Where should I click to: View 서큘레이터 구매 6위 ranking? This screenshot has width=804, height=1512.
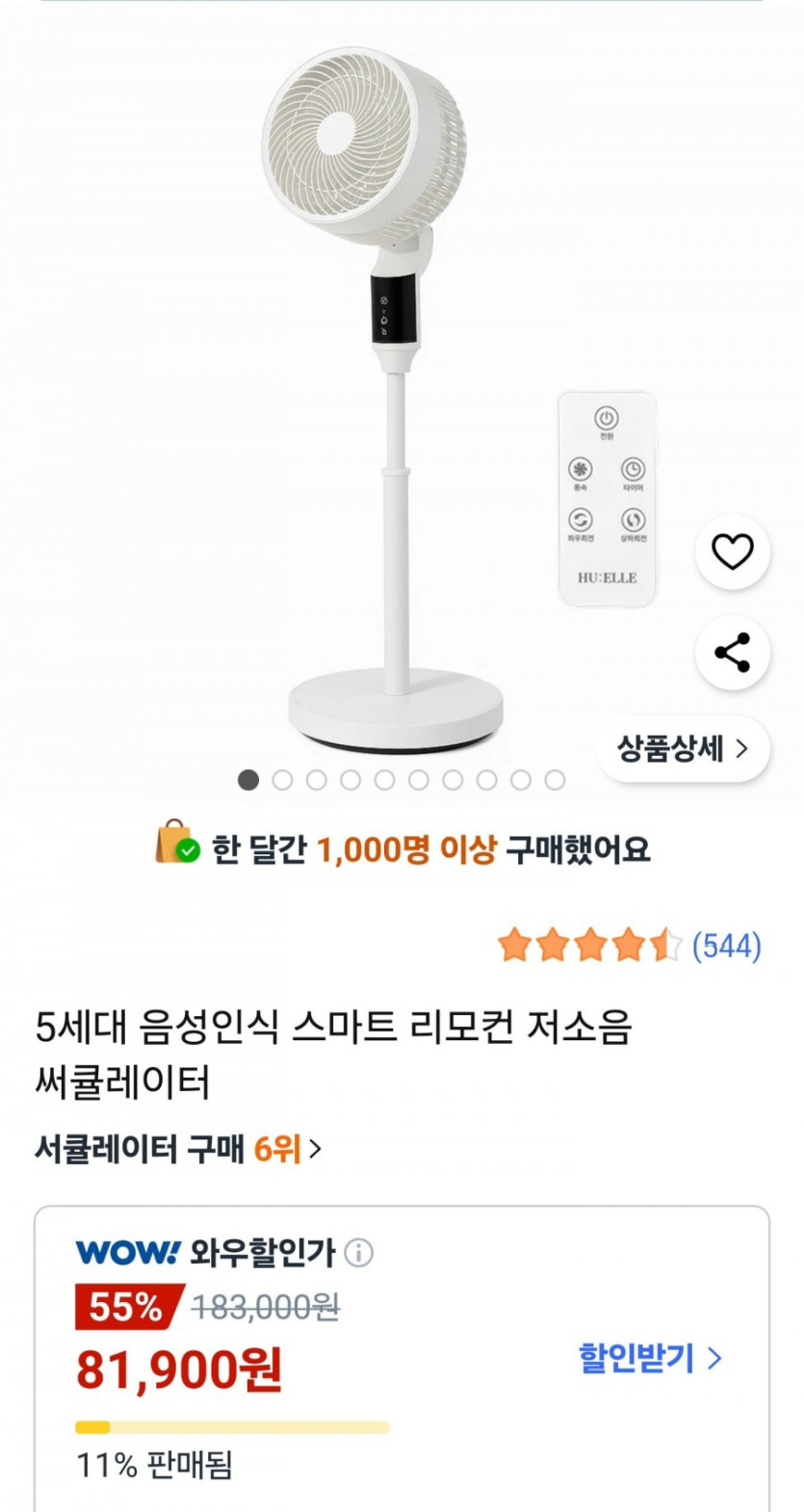point(178,1149)
